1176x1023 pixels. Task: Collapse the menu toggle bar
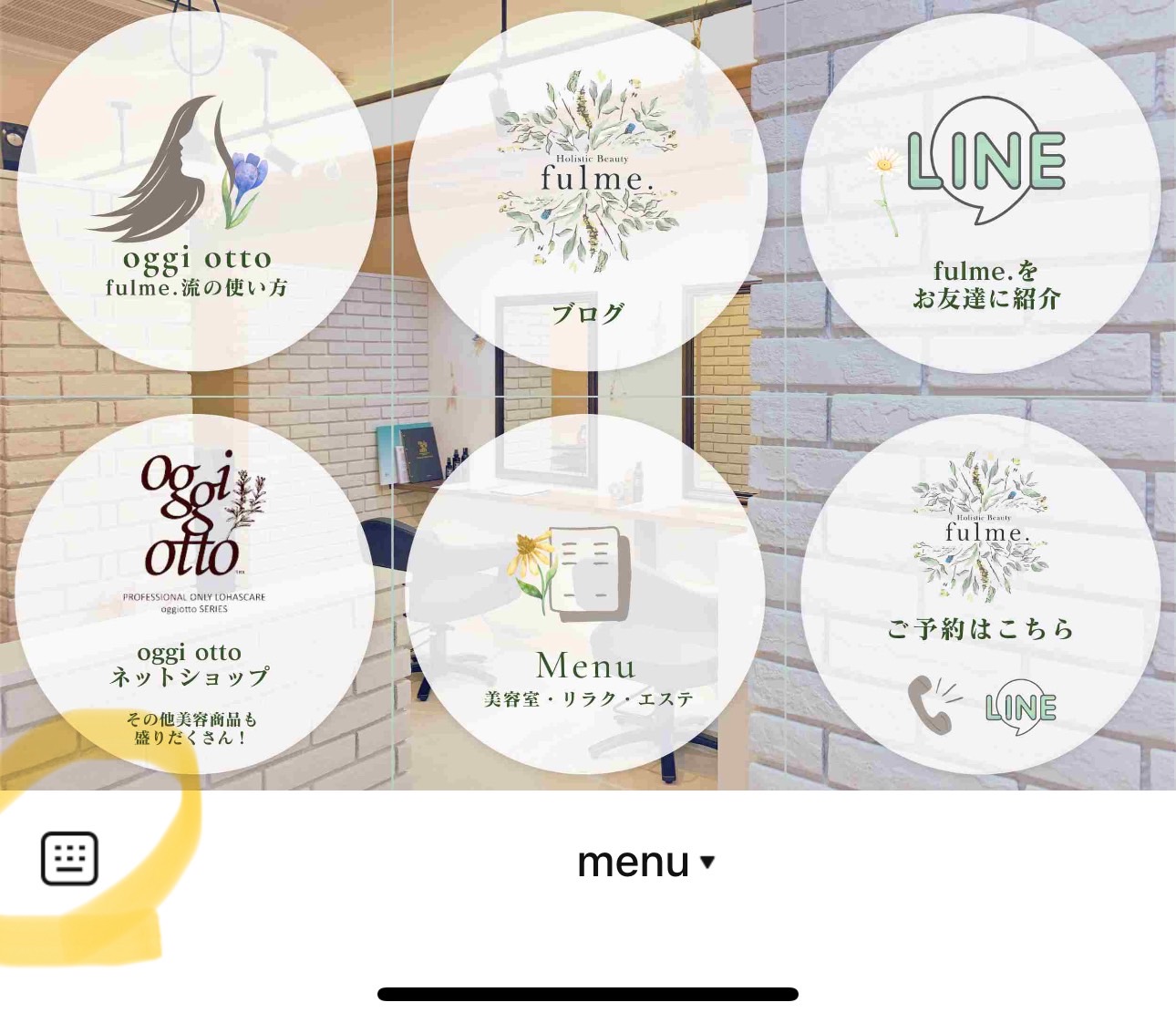[645, 863]
